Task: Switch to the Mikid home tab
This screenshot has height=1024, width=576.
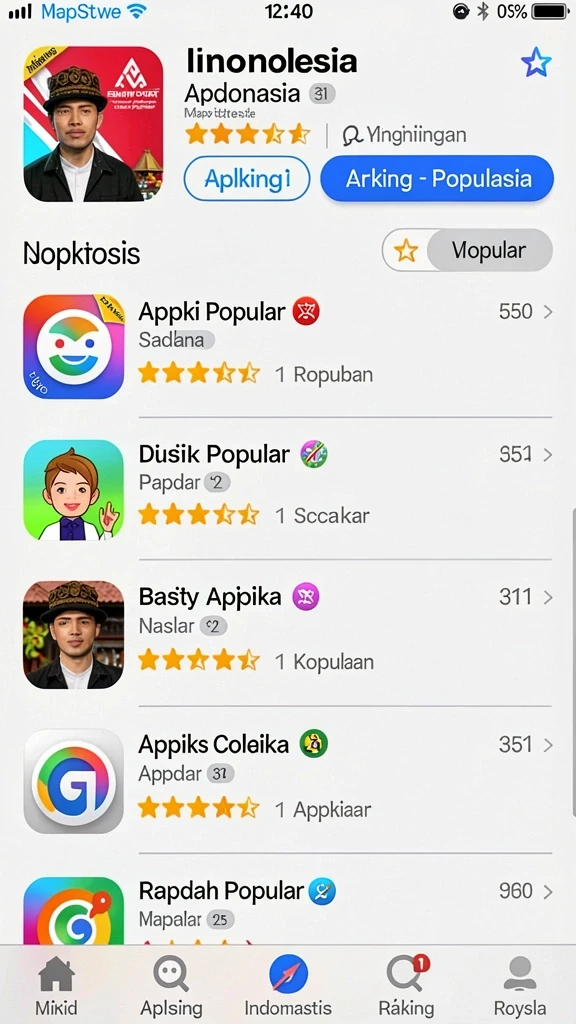Action: [x=56, y=985]
